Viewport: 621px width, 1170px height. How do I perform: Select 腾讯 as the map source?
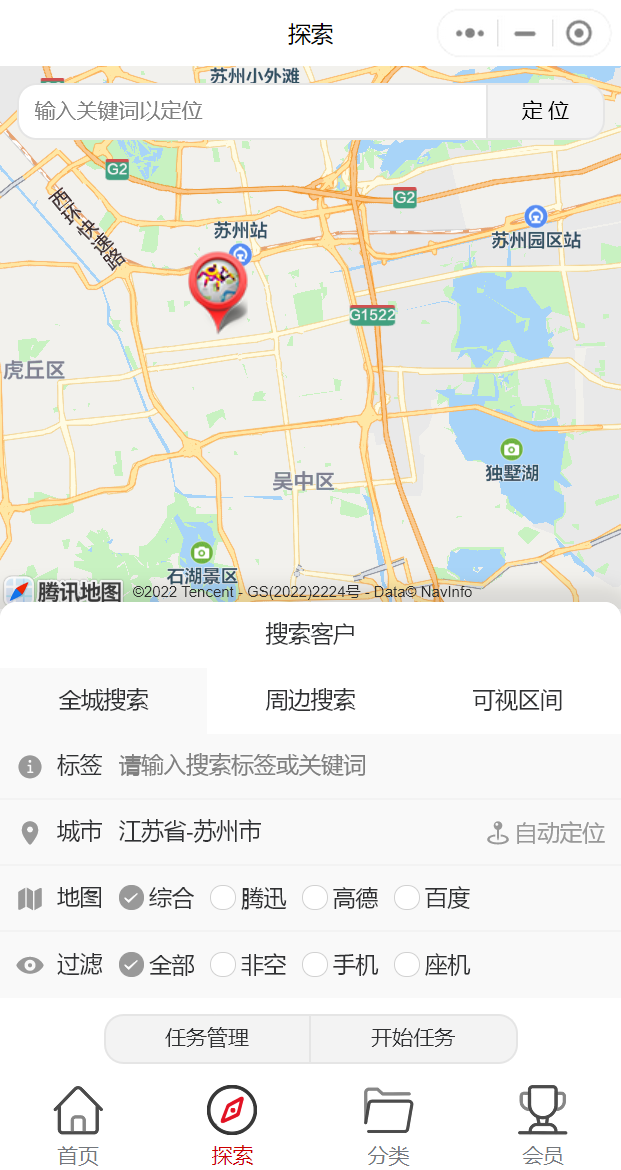[224, 898]
